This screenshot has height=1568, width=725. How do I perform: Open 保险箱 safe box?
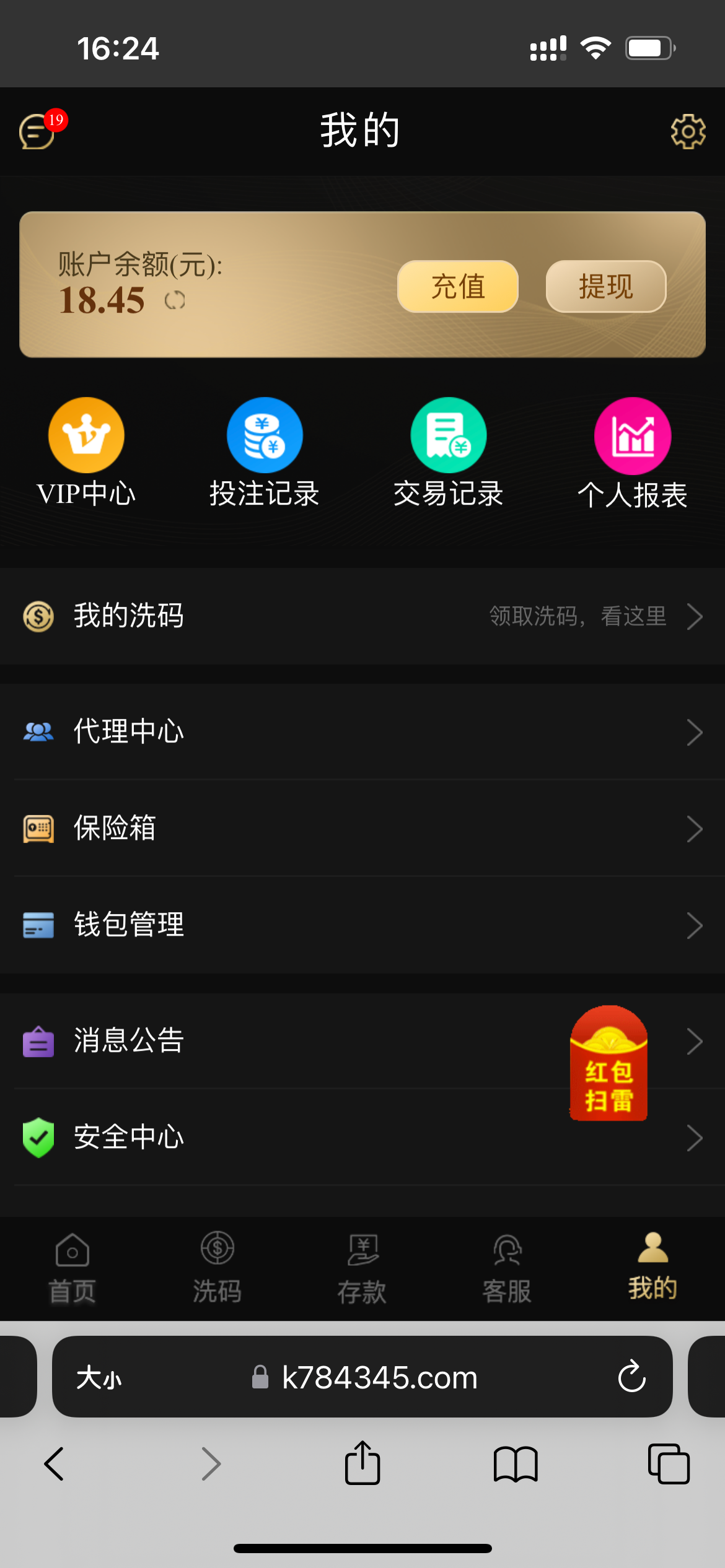(x=362, y=829)
